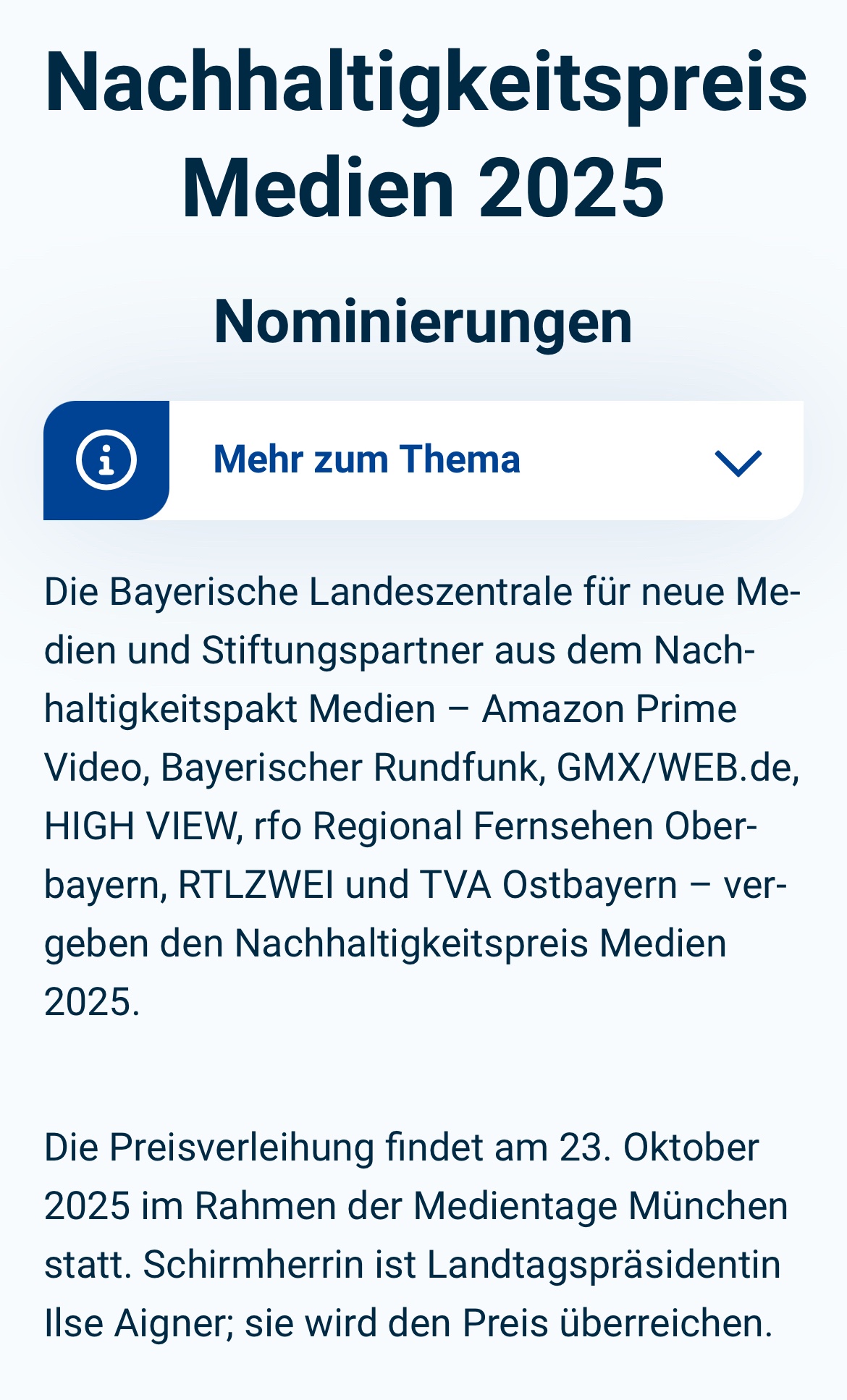Expand the Mehr zum Thema section
Viewport: 847px width, 1400px height.
pos(738,462)
